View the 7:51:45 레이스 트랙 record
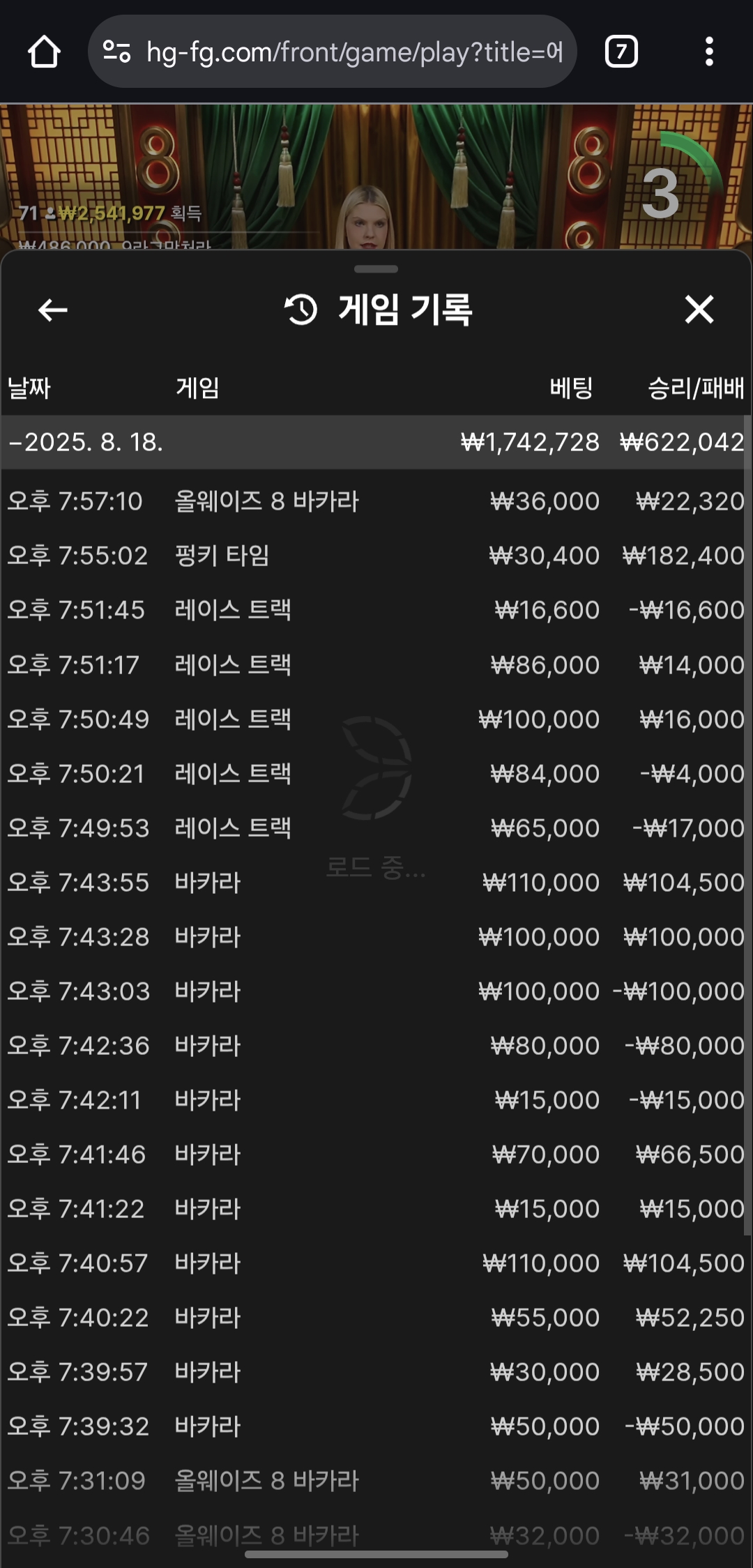 (x=376, y=610)
